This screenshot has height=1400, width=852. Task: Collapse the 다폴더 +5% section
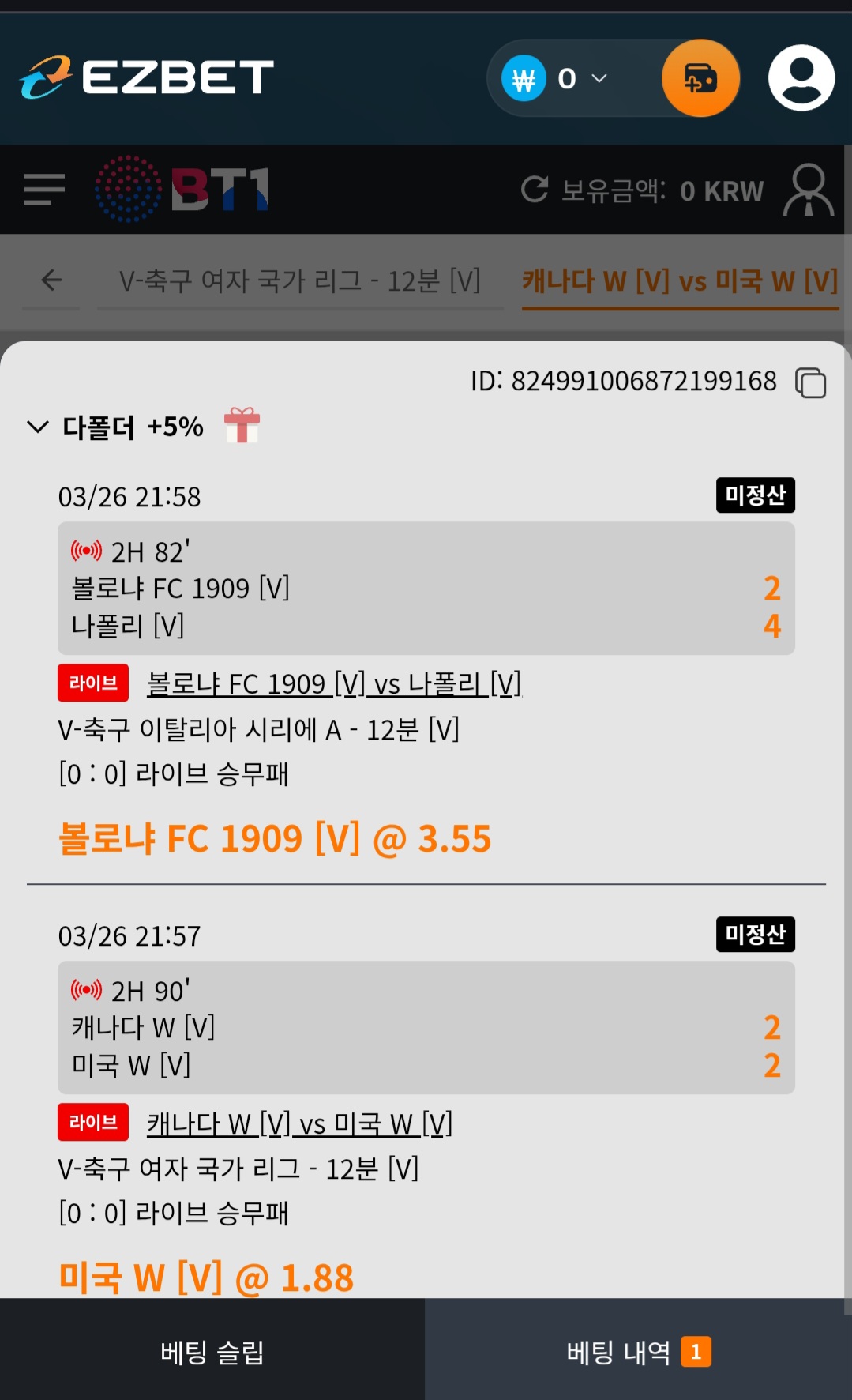coord(37,427)
